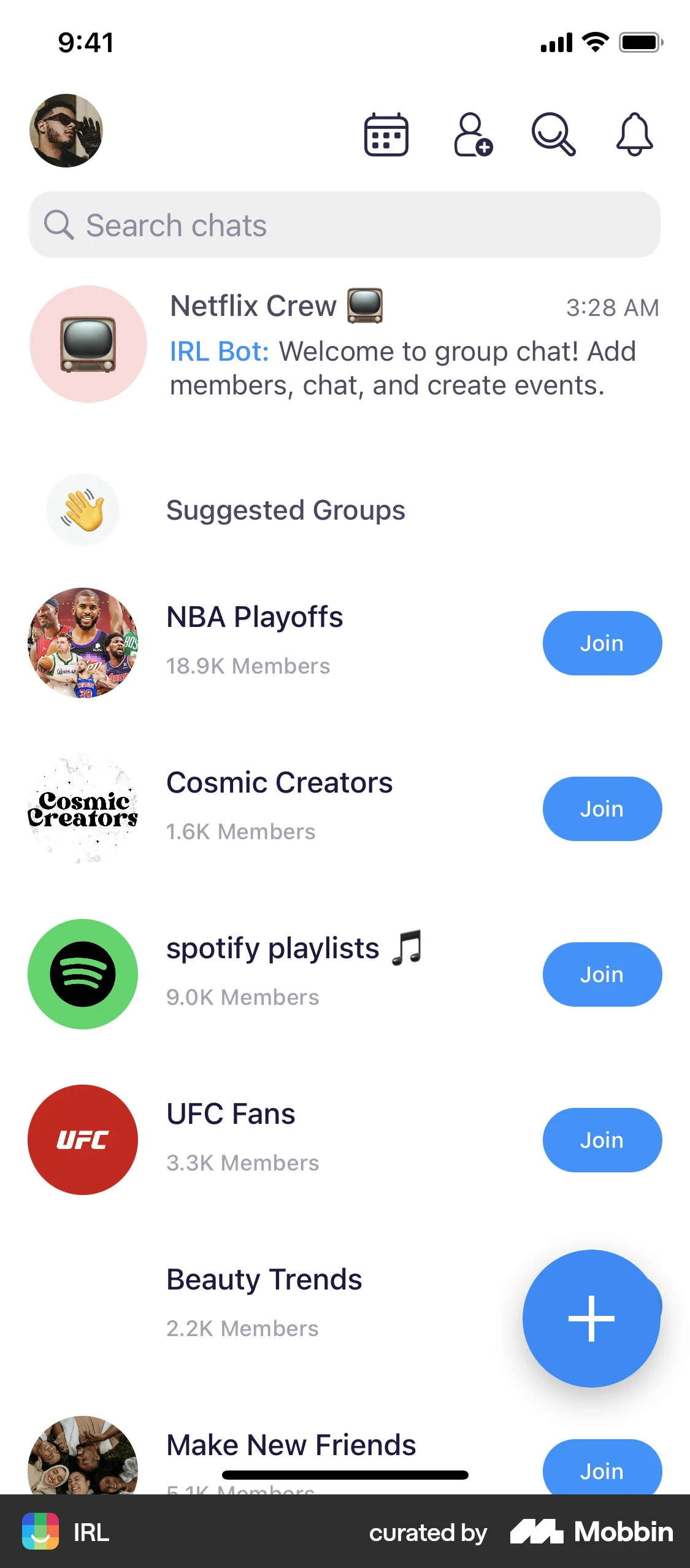Image resolution: width=690 pixels, height=1568 pixels.
Task: Tap the add friend icon
Action: click(x=472, y=134)
